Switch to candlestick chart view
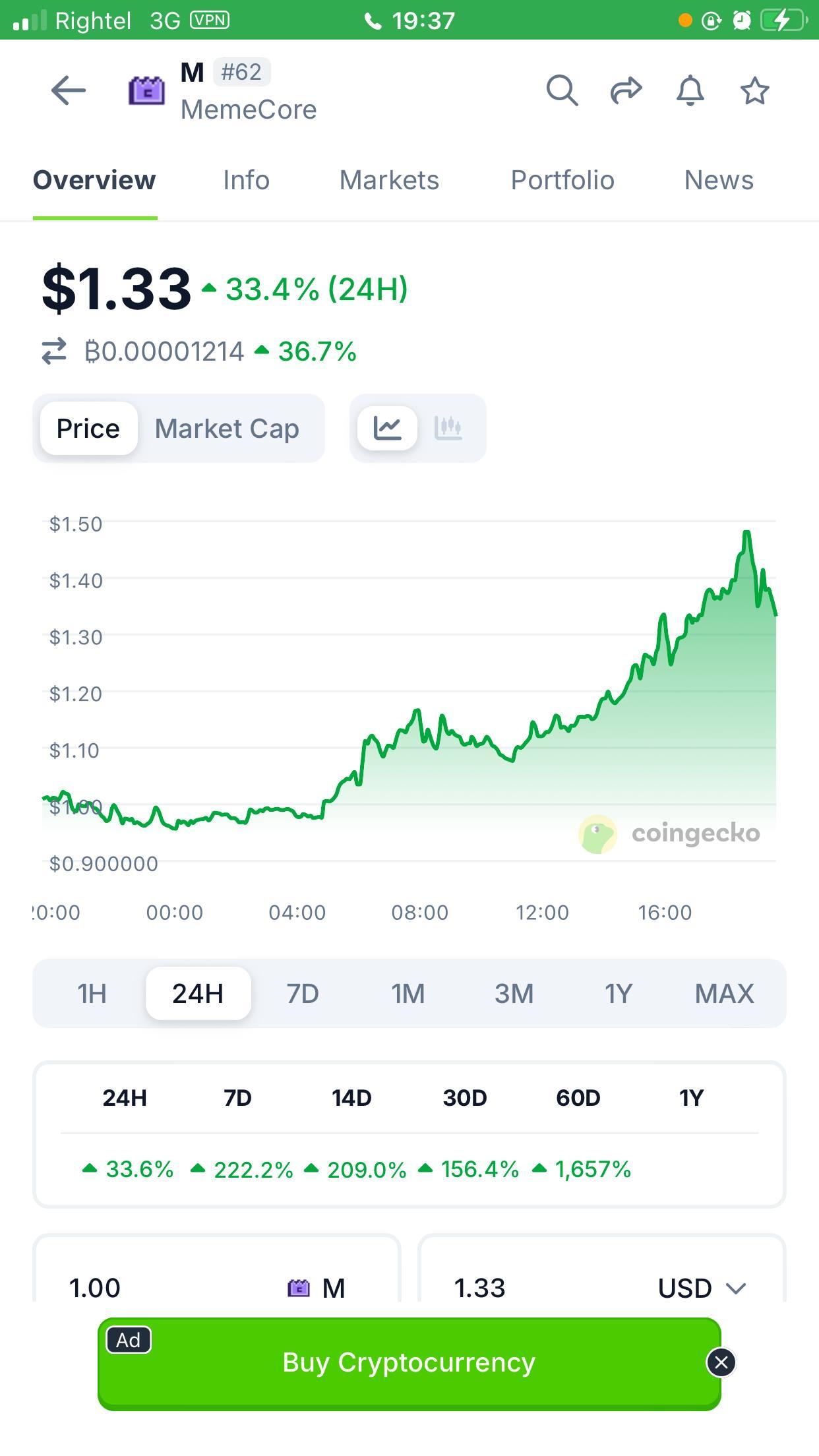Image resolution: width=819 pixels, height=1456 pixels. (448, 429)
